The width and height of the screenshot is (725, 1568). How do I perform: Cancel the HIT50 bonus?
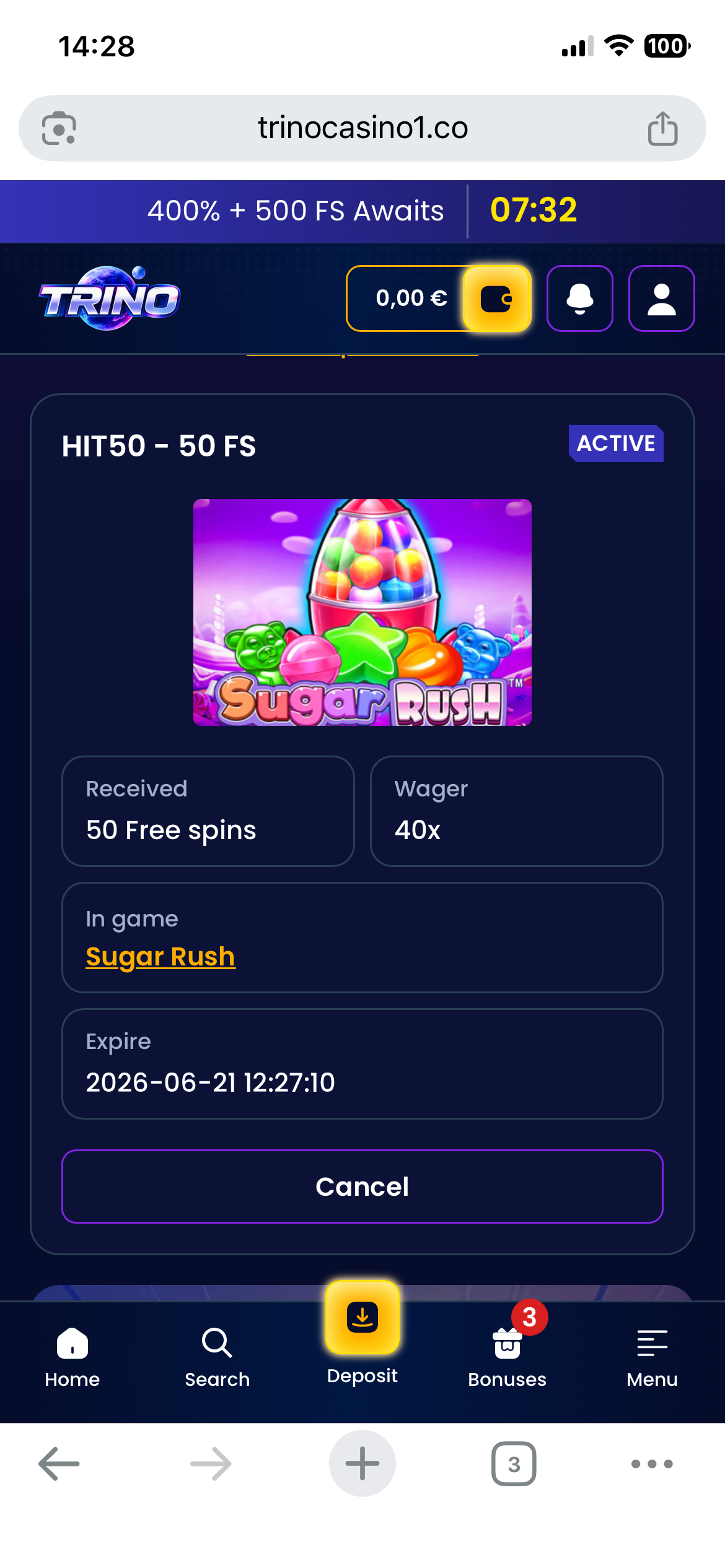click(x=362, y=1187)
